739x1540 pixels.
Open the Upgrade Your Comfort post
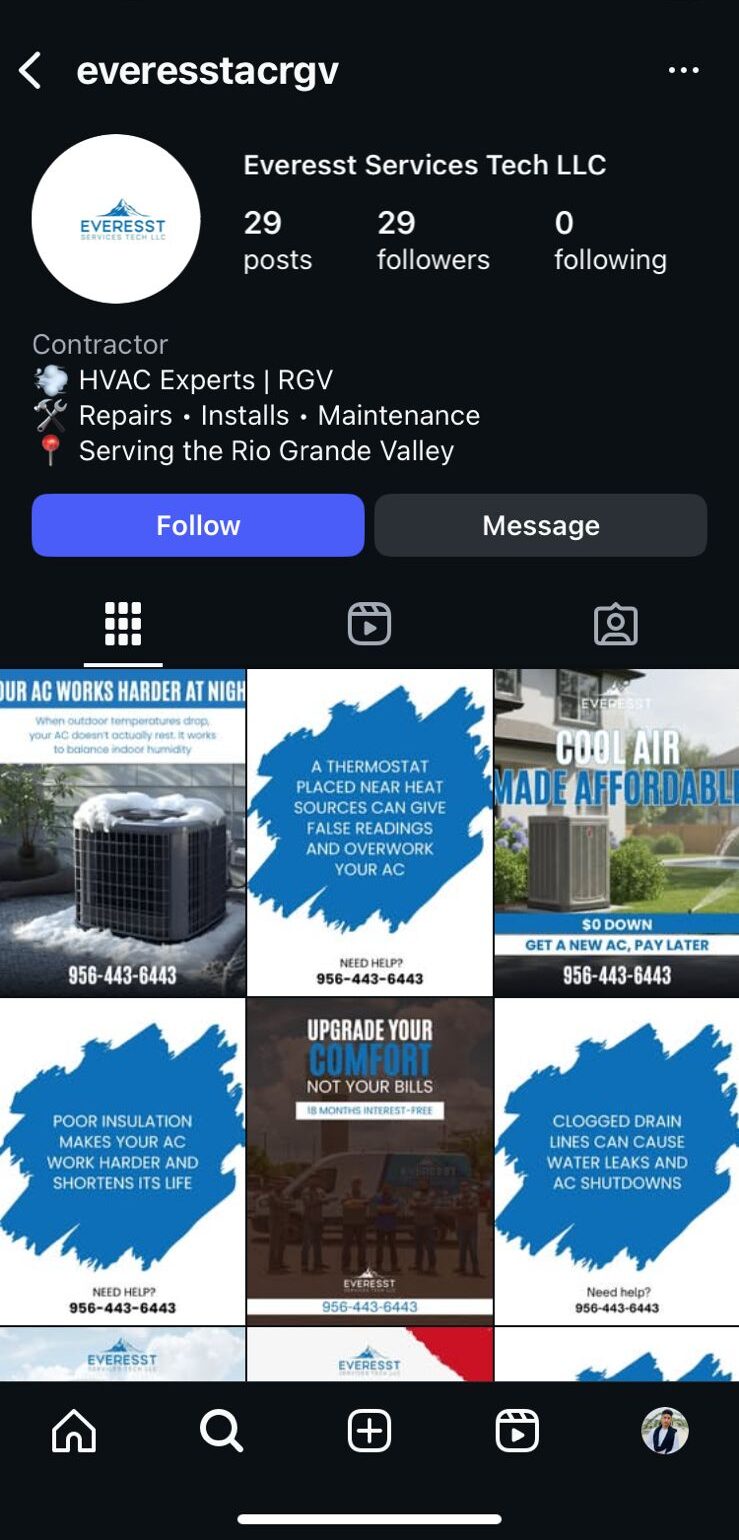(369, 1160)
